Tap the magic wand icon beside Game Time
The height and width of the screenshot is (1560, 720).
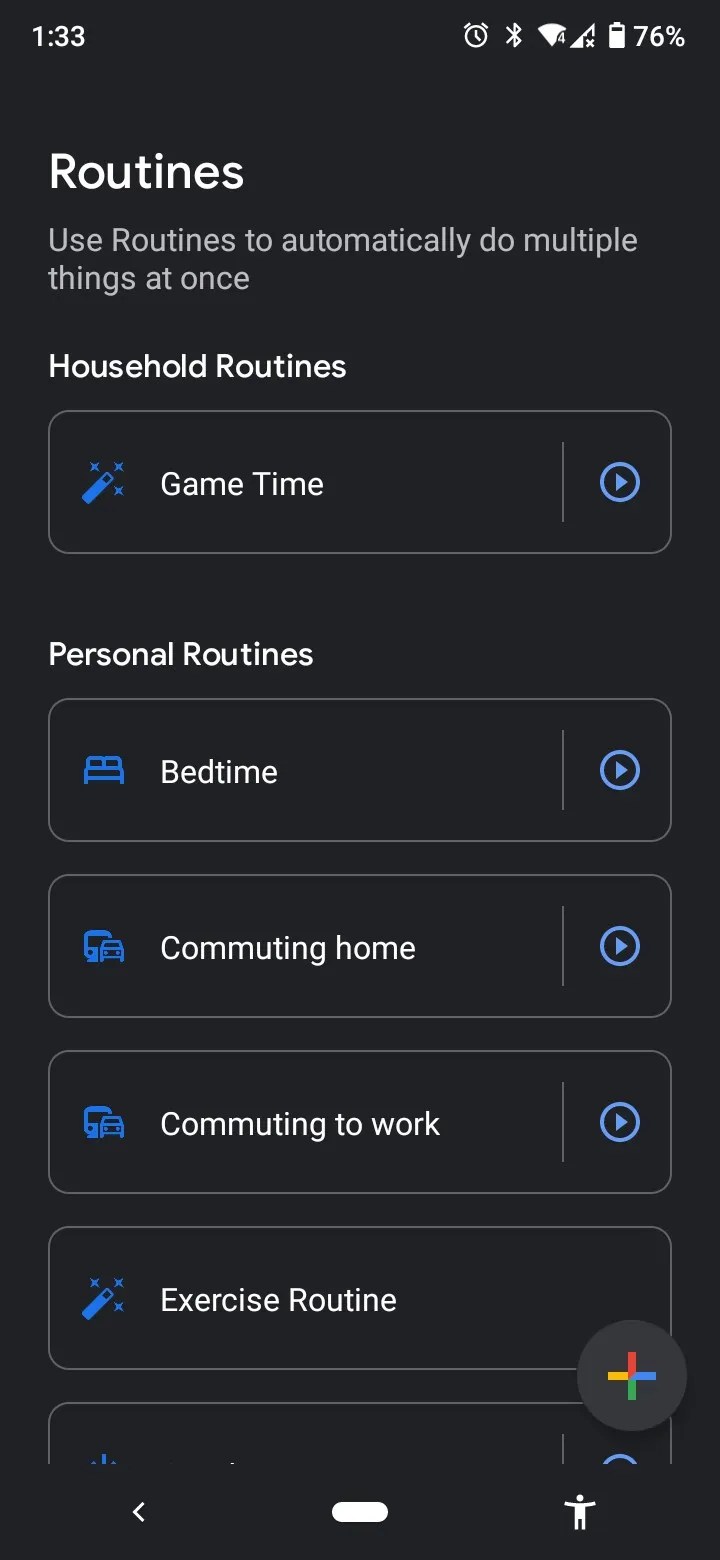coord(101,481)
